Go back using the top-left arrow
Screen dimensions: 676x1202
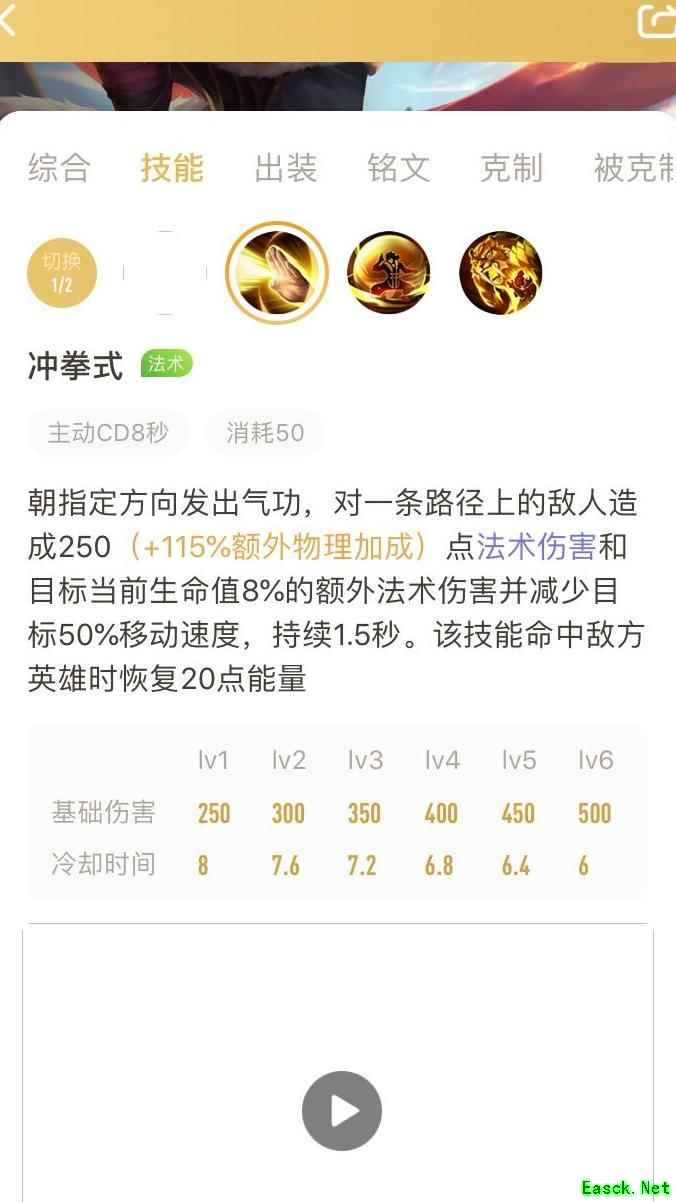(10, 20)
